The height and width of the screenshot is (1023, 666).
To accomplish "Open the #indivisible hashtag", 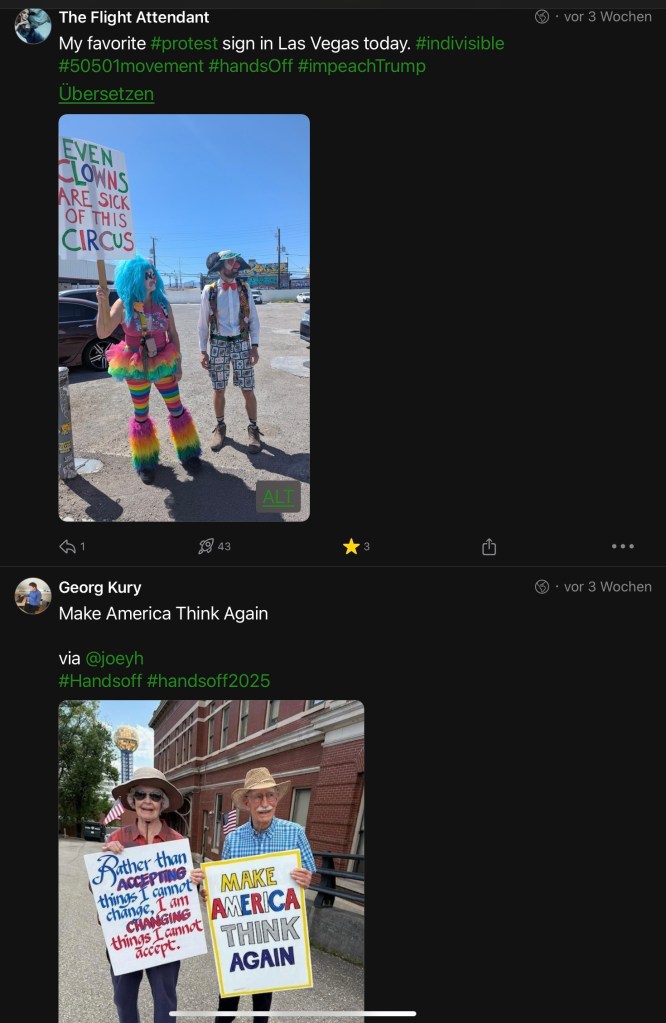I will click(x=460, y=43).
